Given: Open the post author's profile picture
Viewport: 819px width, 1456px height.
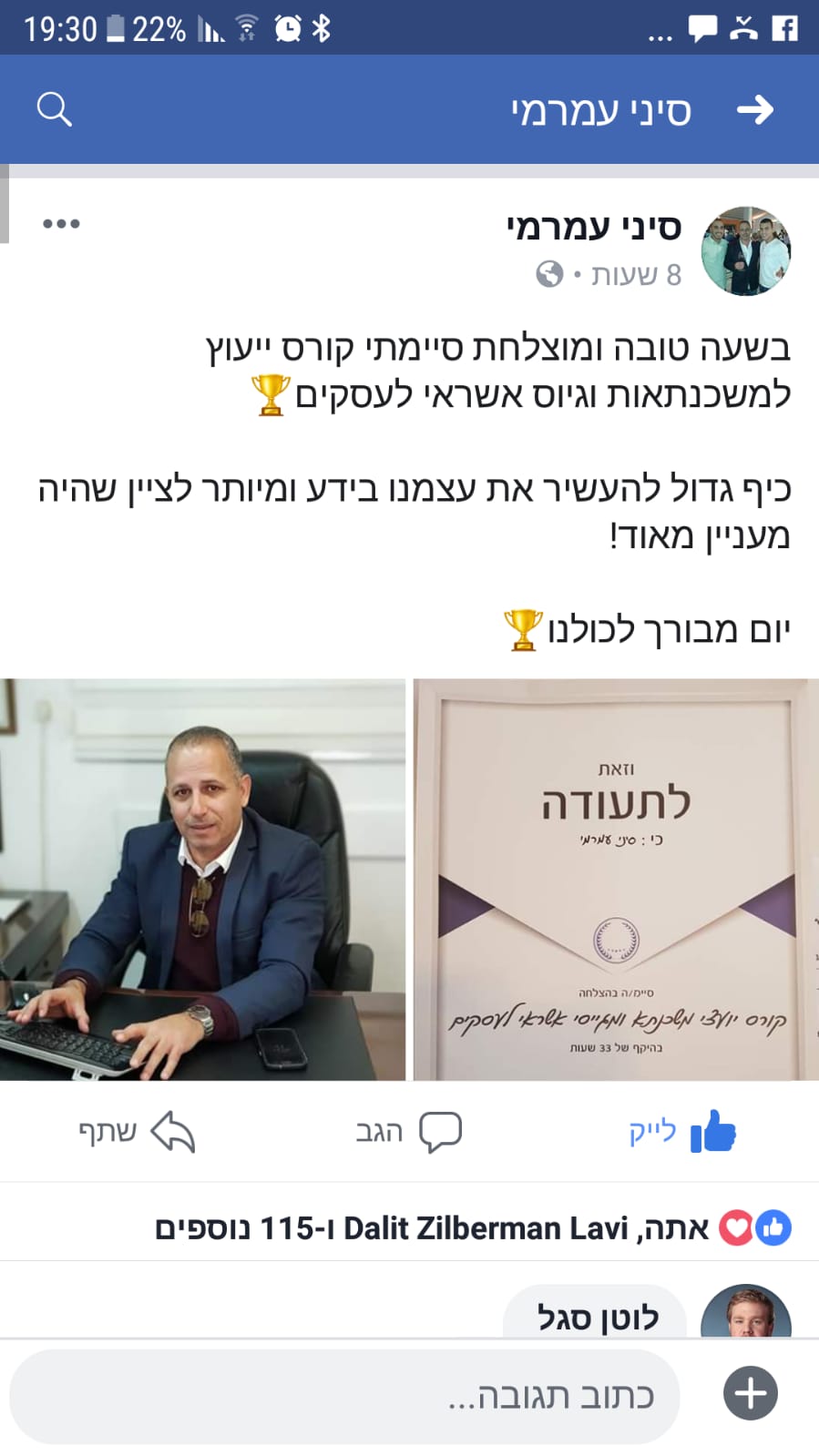Looking at the screenshot, I should coord(745,250).
